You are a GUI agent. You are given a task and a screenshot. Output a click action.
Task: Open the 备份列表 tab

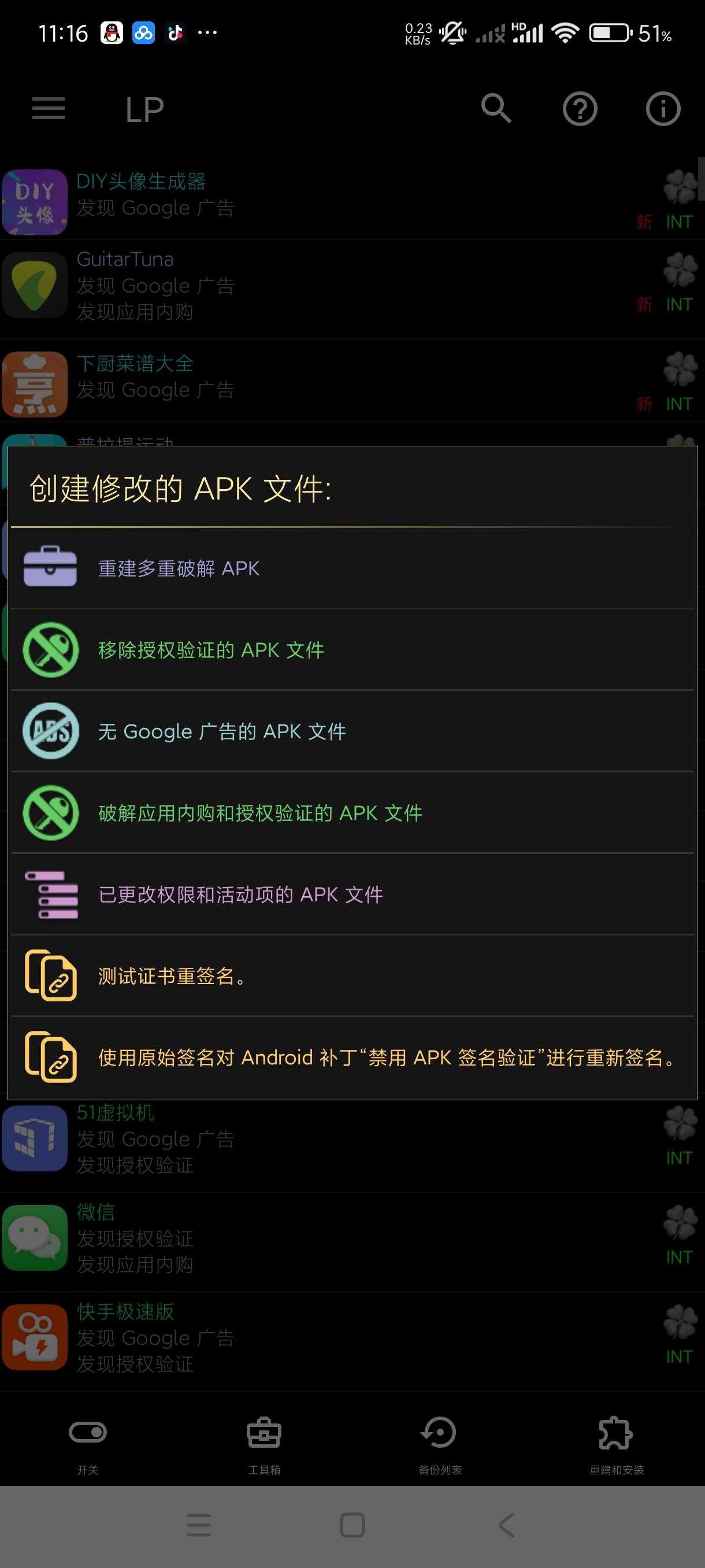pyautogui.click(x=440, y=1443)
